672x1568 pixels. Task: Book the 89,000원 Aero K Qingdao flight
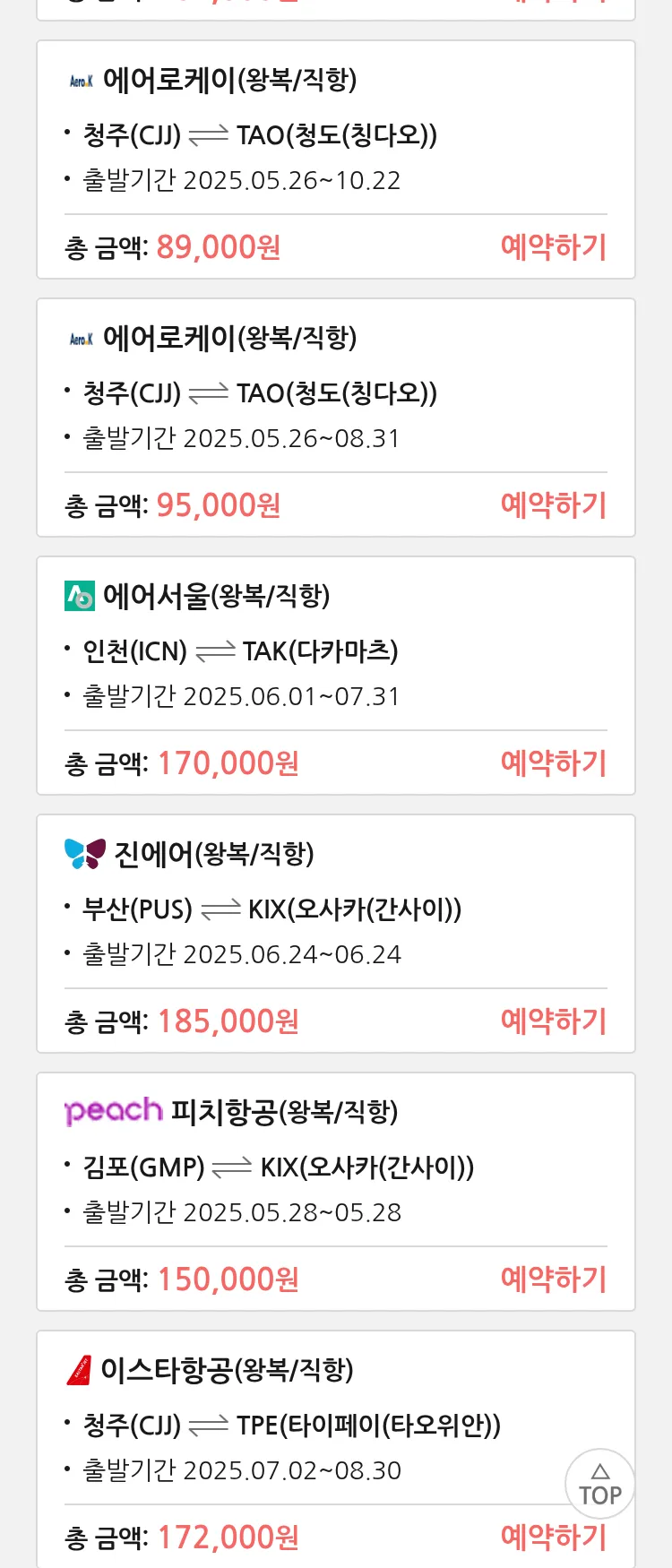coord(553,247)
